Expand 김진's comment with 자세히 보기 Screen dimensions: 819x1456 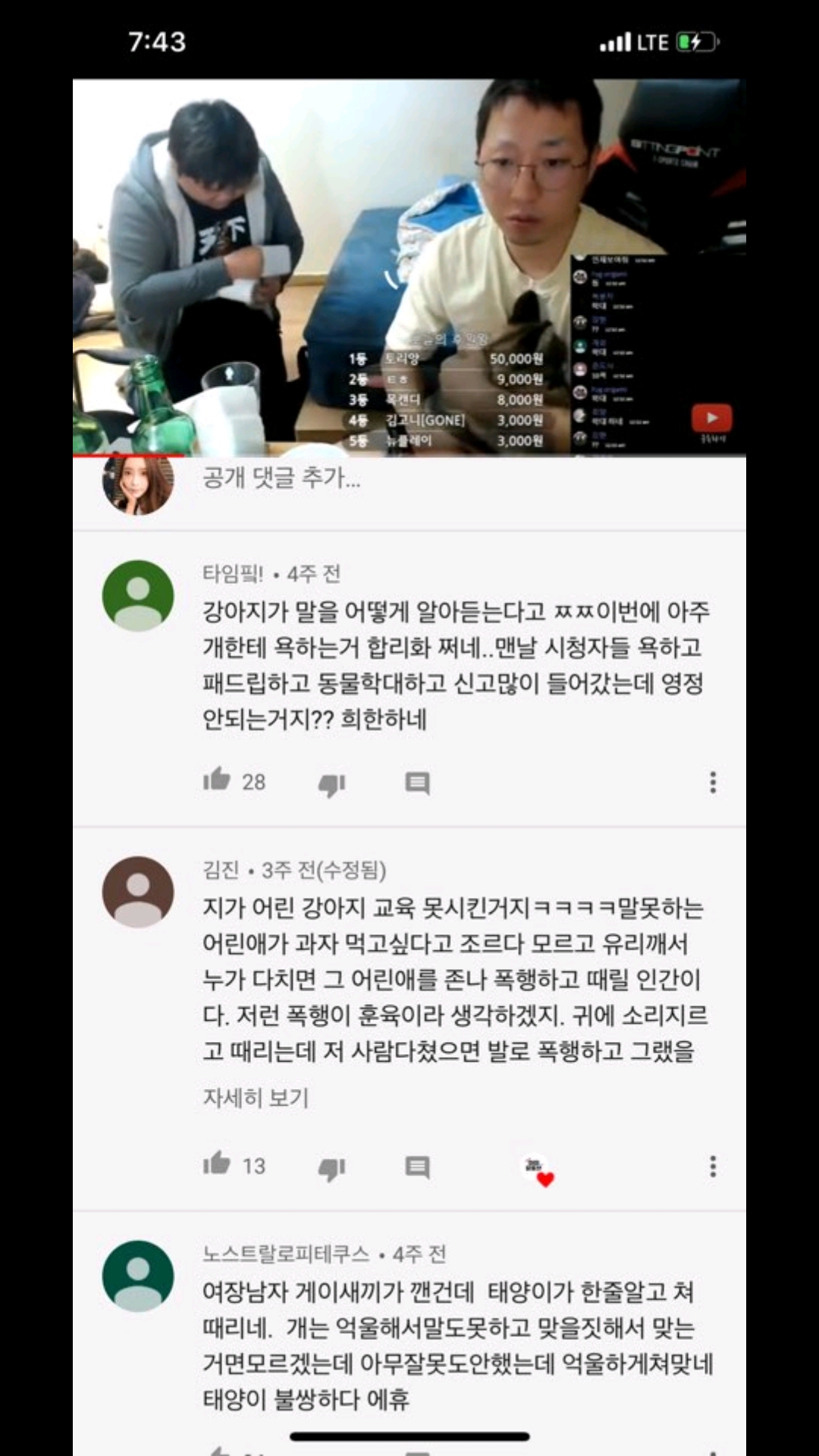pos(256,1097)
